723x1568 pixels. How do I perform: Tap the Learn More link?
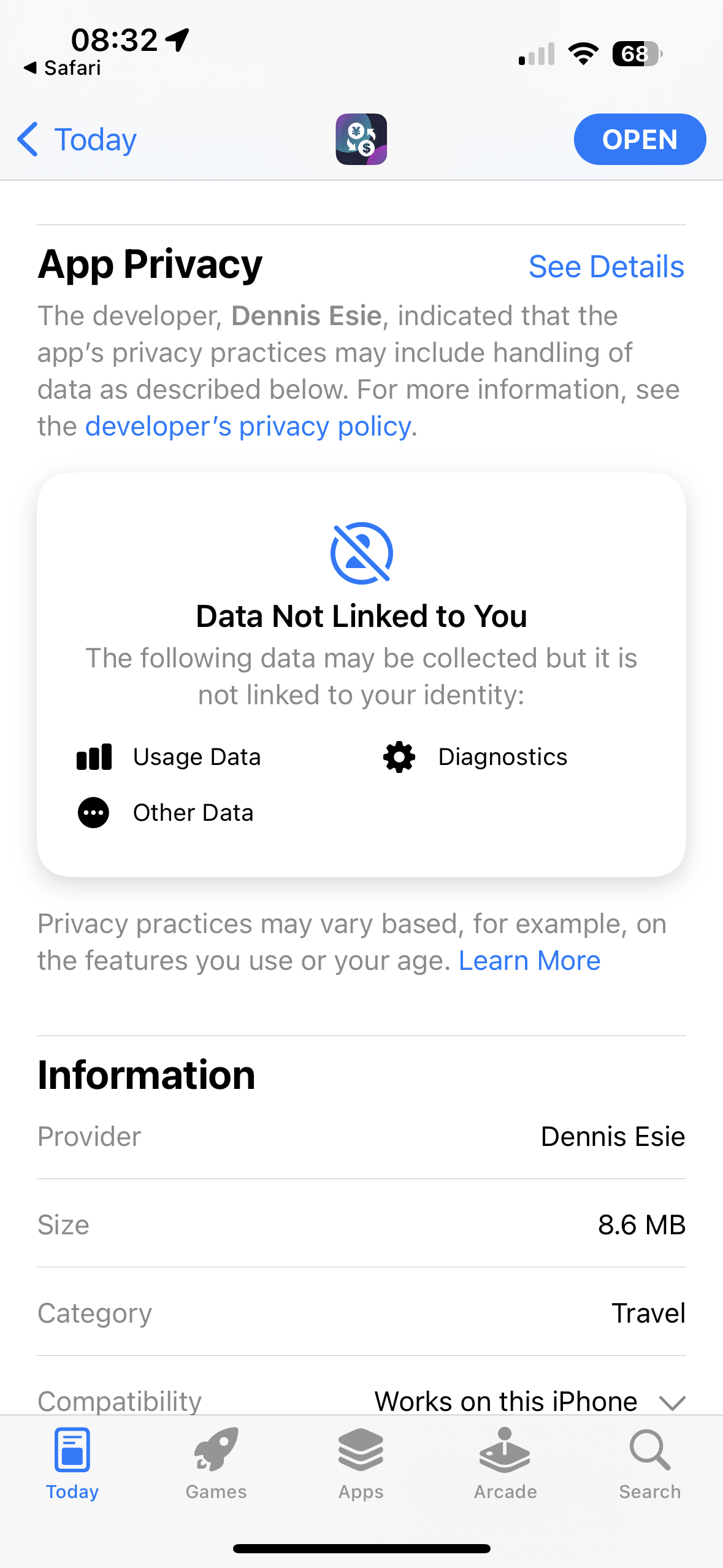click(529, 961)
